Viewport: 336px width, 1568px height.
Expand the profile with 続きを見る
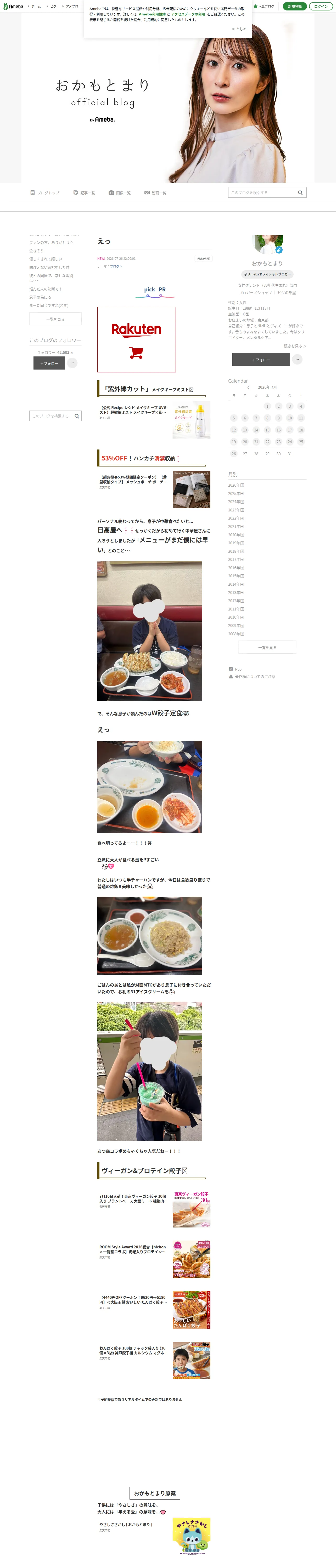tap(295, 346)
